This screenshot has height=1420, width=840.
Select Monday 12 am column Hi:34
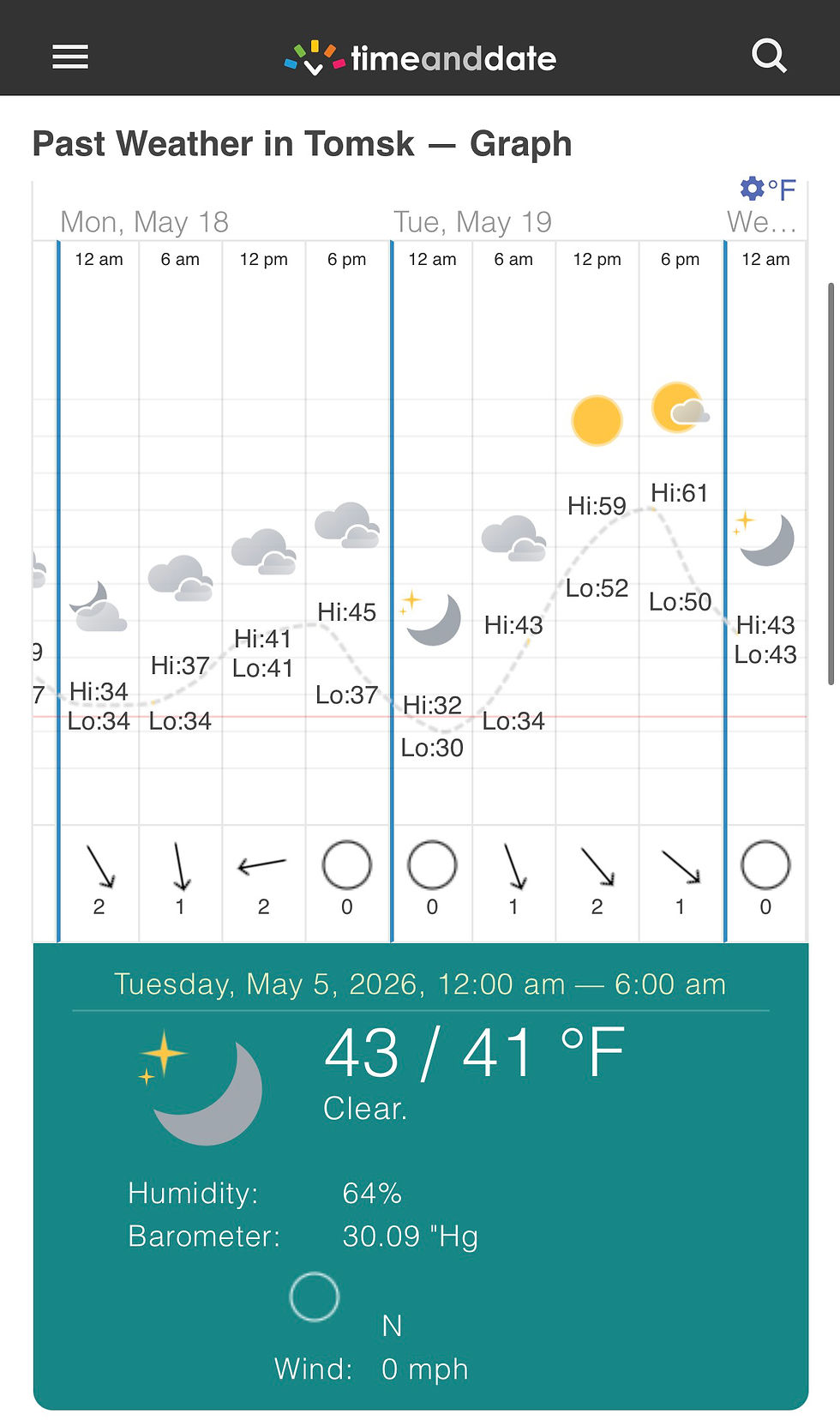point(99,691)
